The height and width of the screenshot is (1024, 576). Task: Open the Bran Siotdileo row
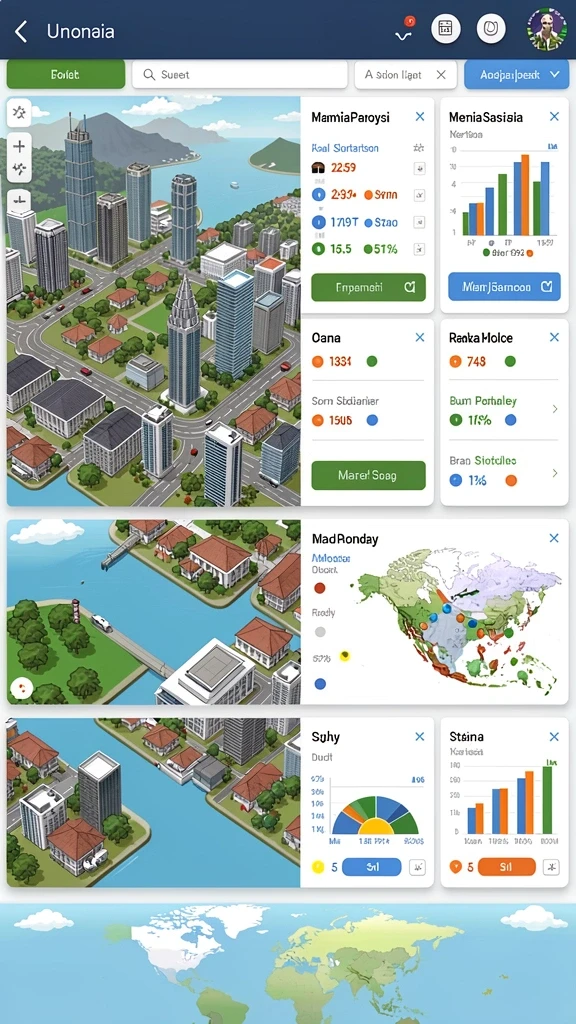[x=504, y=472]
